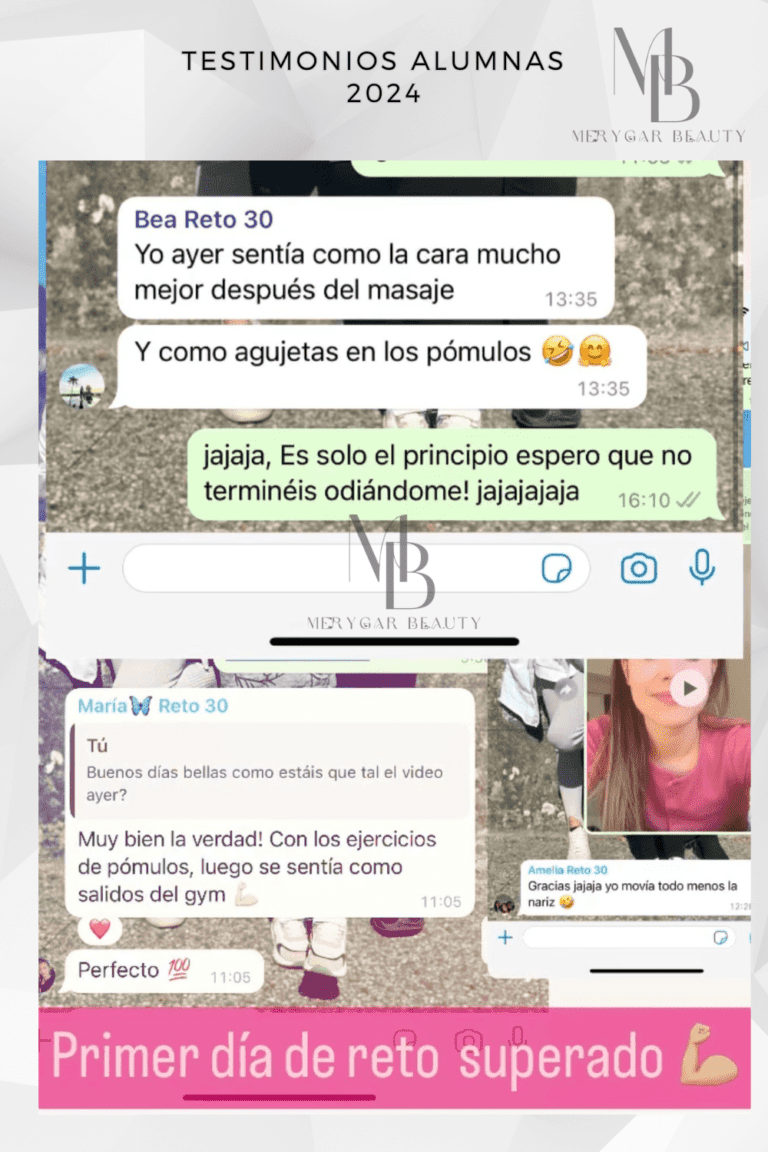Image resolution: width=768 pixels, height=1152 pixels.
Task: Tap the heart emoji reaction bubble
Action: pyautogui.click(x=96, y=929)
